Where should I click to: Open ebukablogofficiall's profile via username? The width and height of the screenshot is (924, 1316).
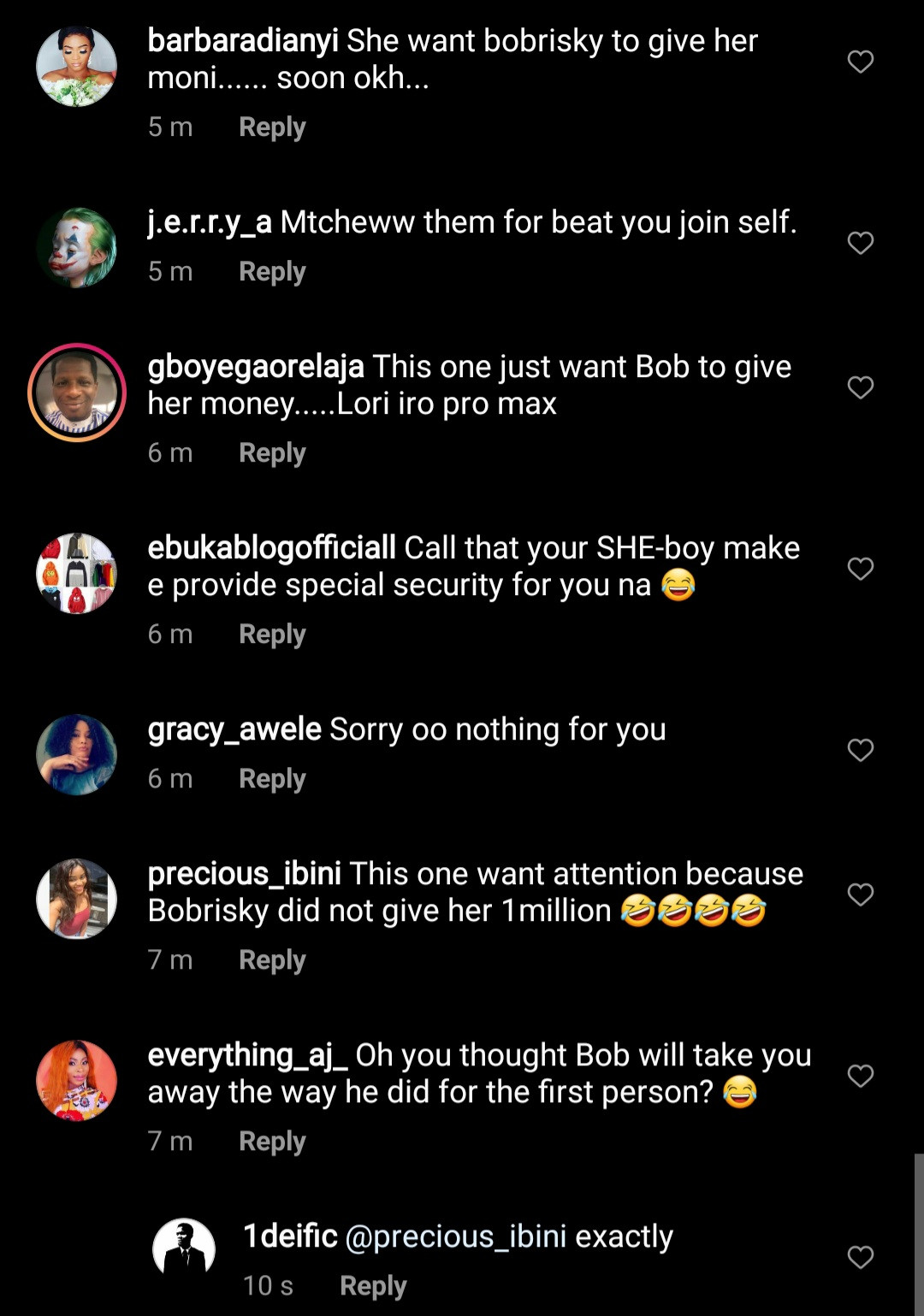(x=271, y=547)
